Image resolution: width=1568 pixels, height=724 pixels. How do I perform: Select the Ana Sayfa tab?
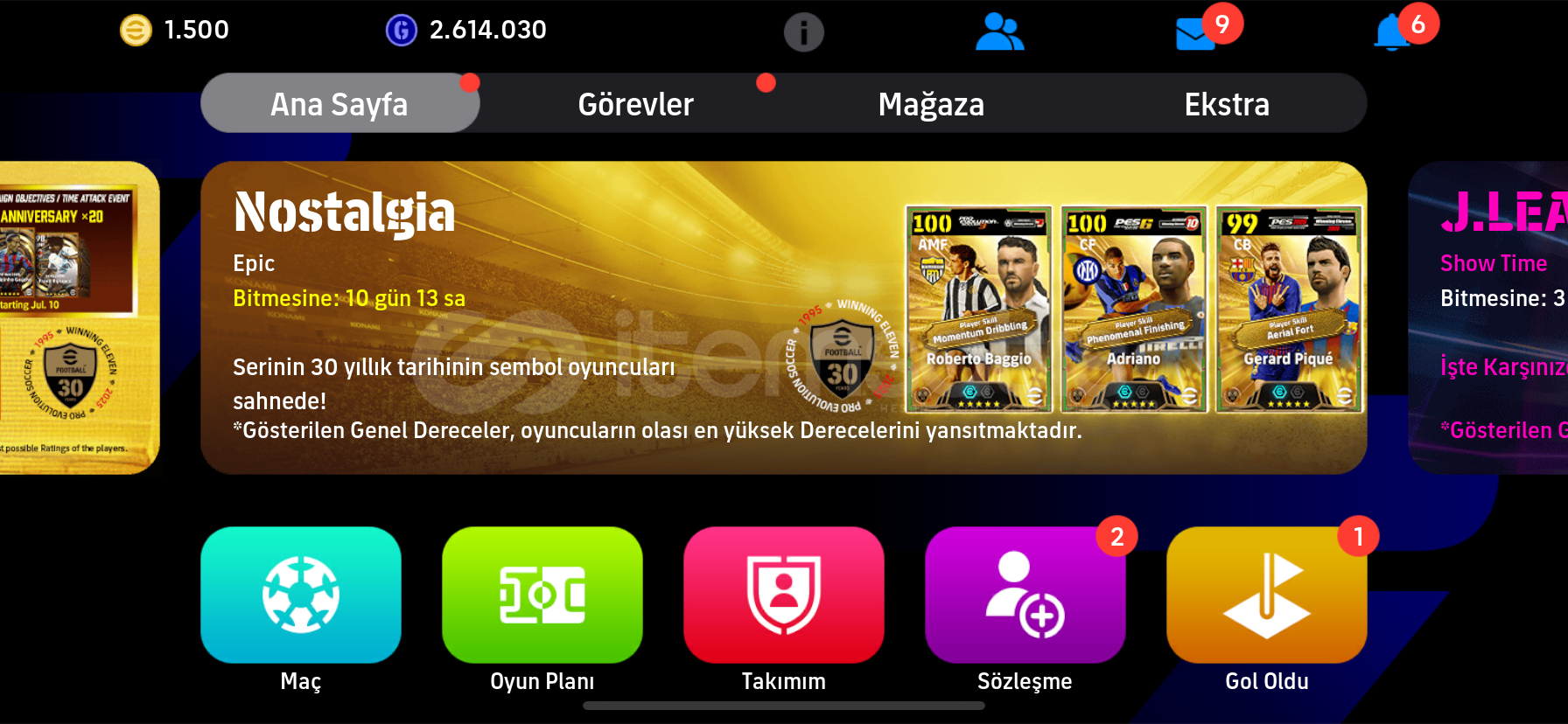pos(339,104)
